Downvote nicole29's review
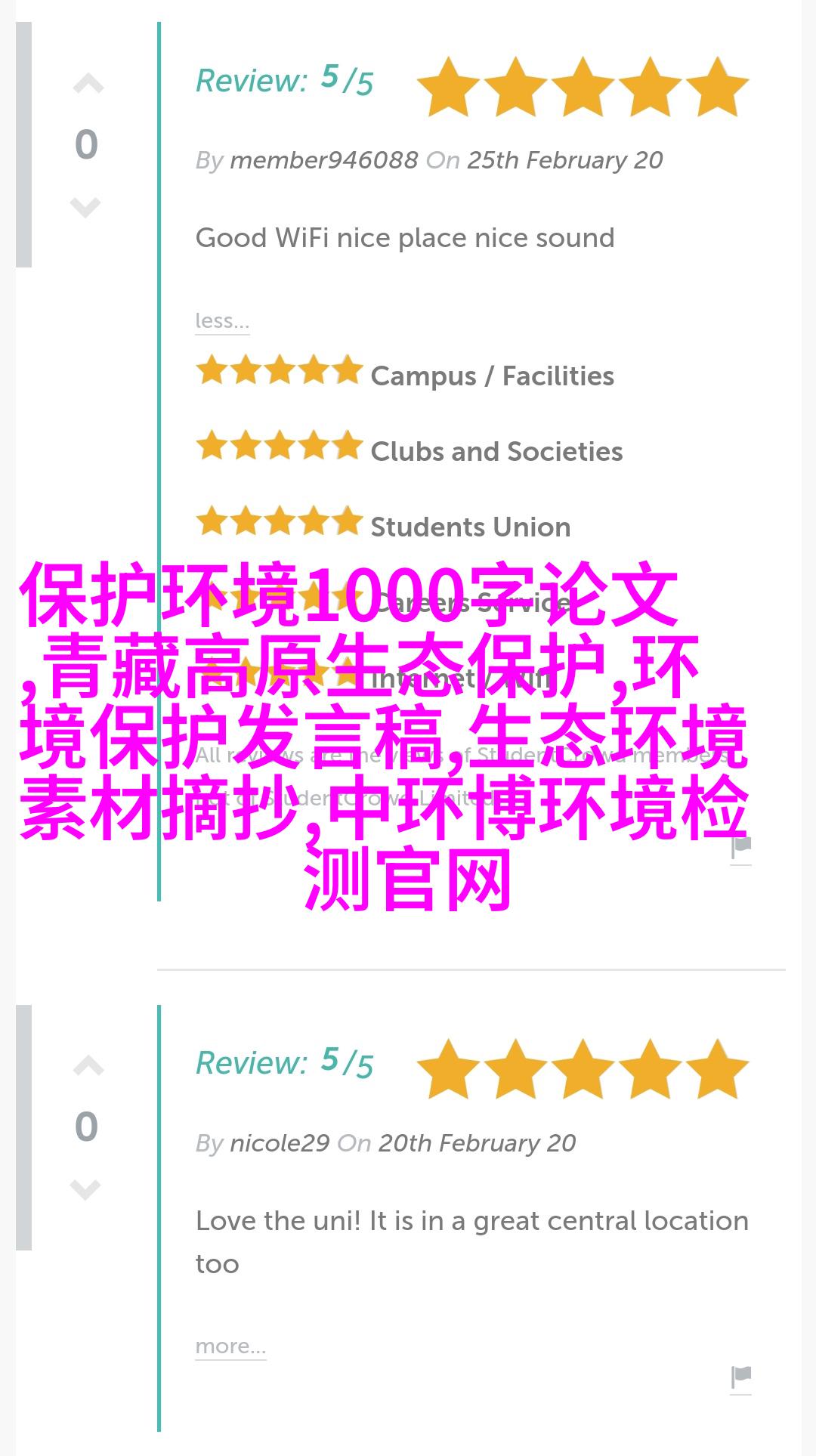816x1456 pixels. (x=85, y=1189)
